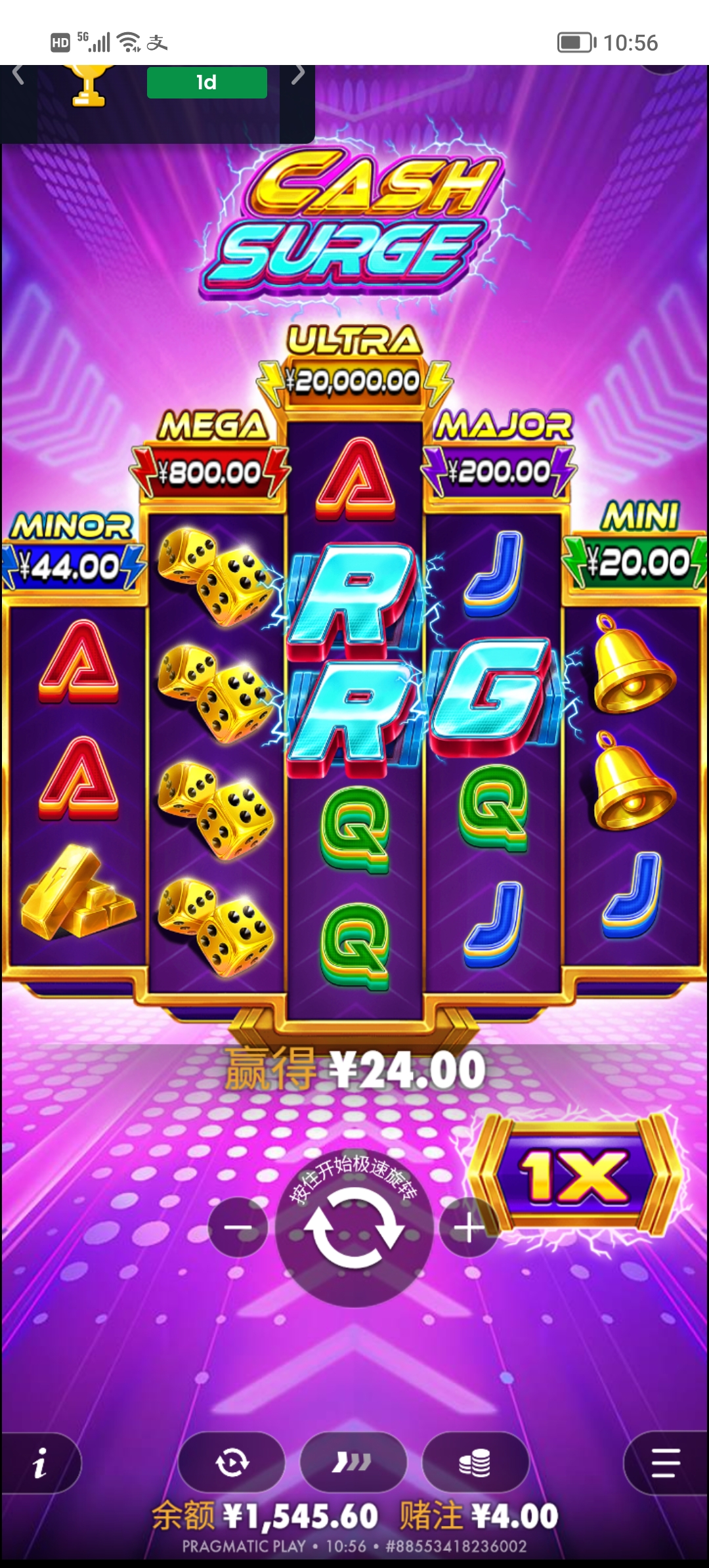Open the trophy tournament panel
The width and height of the screenshot is (709, 1568).
click(x=89, y=84)
